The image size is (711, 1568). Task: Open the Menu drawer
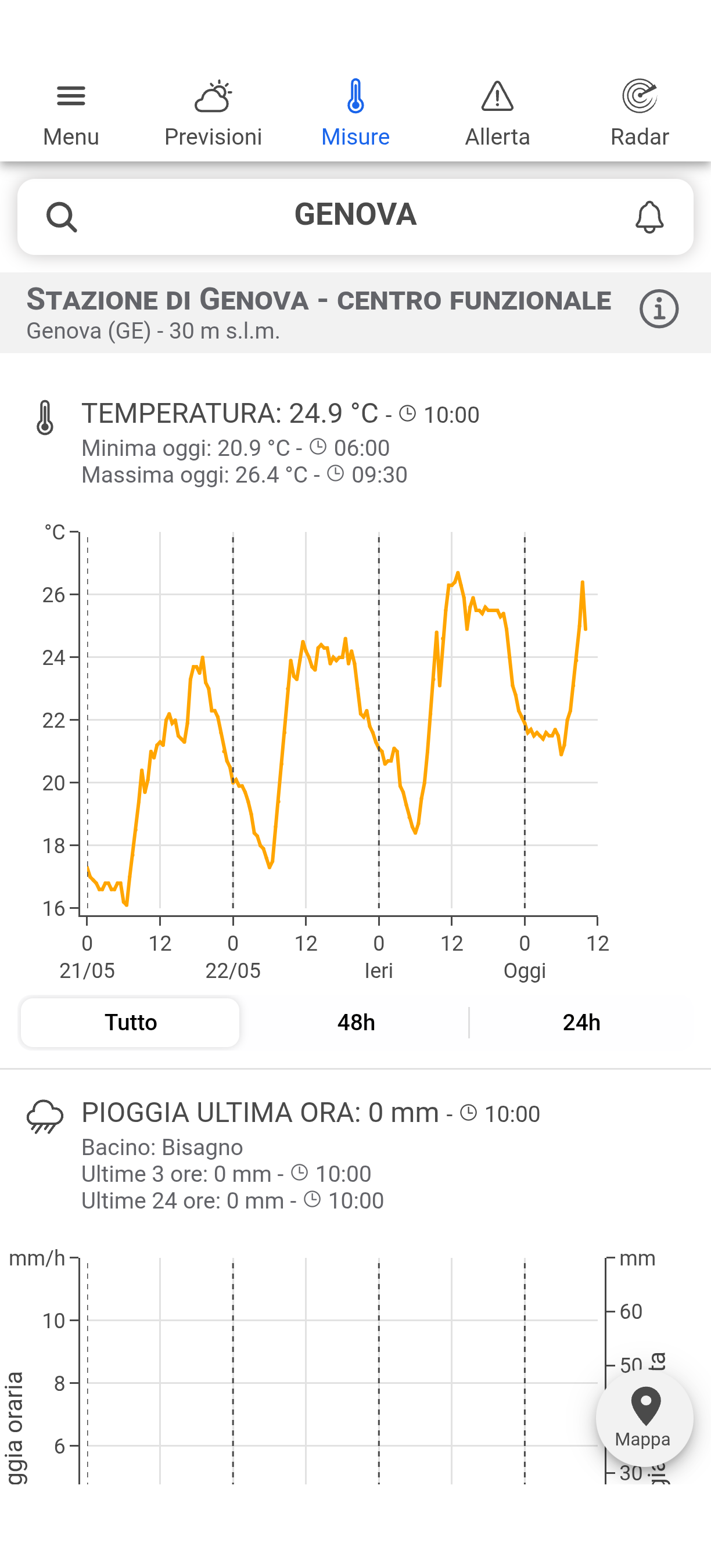[x=71, y=113]
